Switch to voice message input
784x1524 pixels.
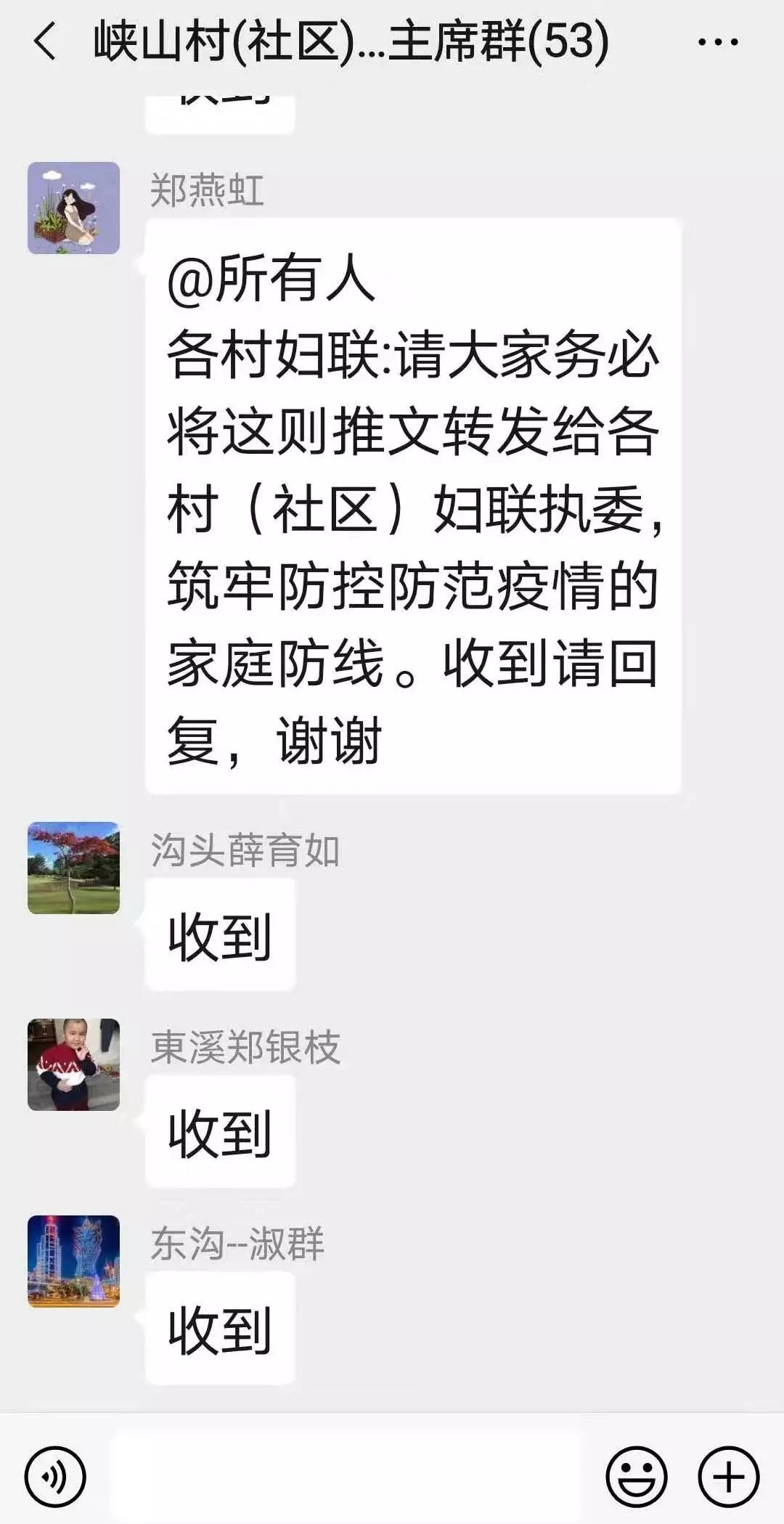click(55, 1477)
